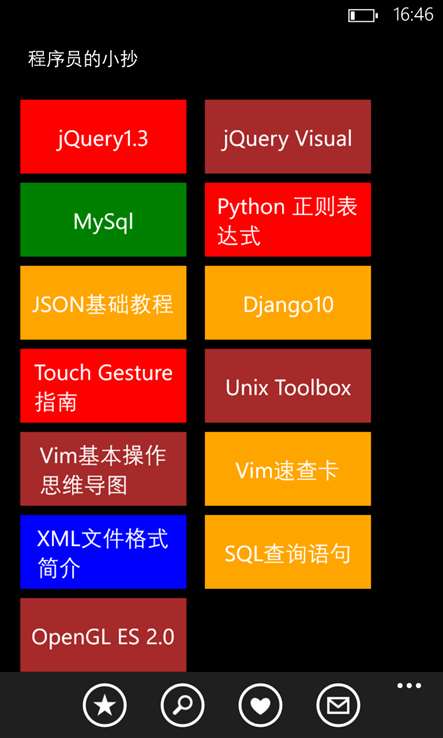443x738 pixels.
Task: Open the JSON基础教程 tile
Action: pyautogui.click(x=103, y=303)
